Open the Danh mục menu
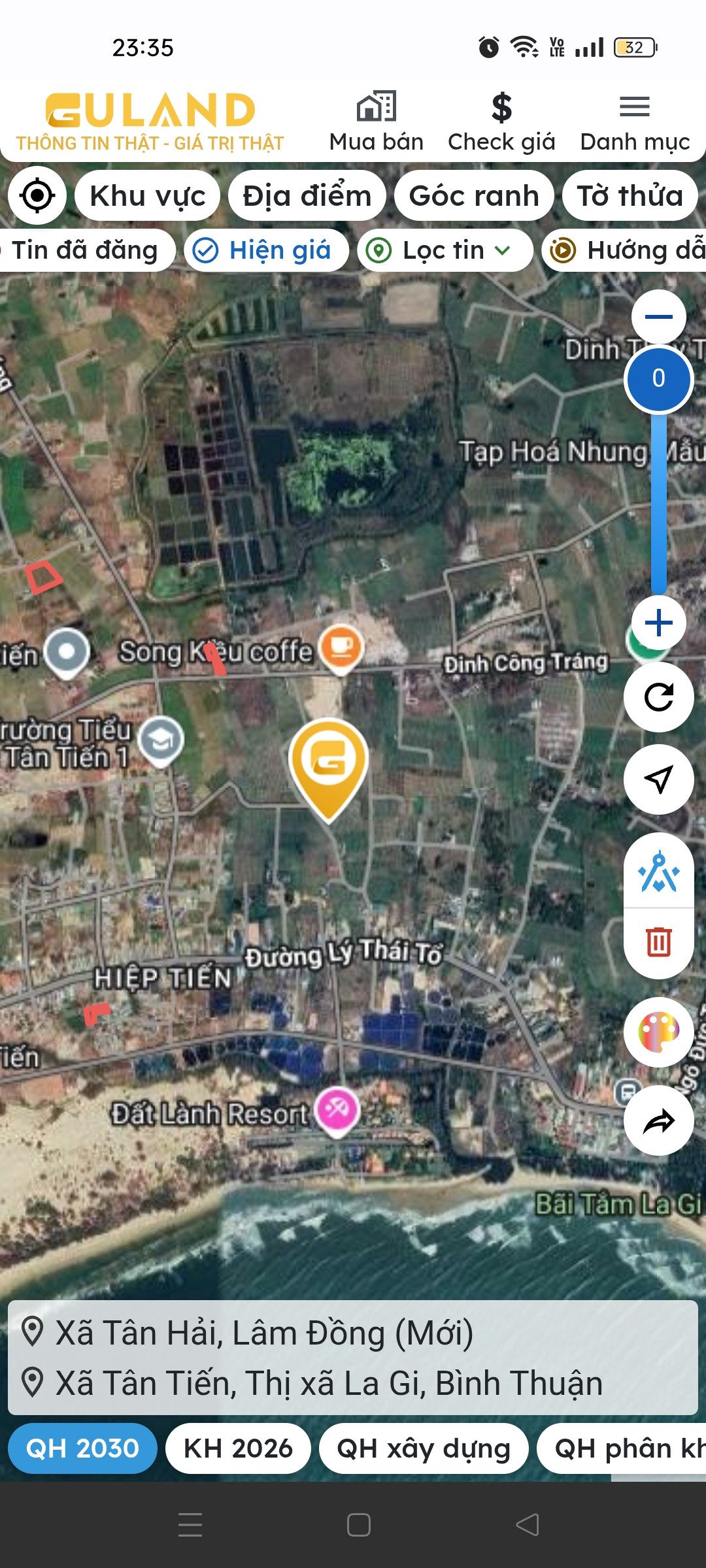The width and height of the screenshot is (706, 1568). (x=635, y=123)
